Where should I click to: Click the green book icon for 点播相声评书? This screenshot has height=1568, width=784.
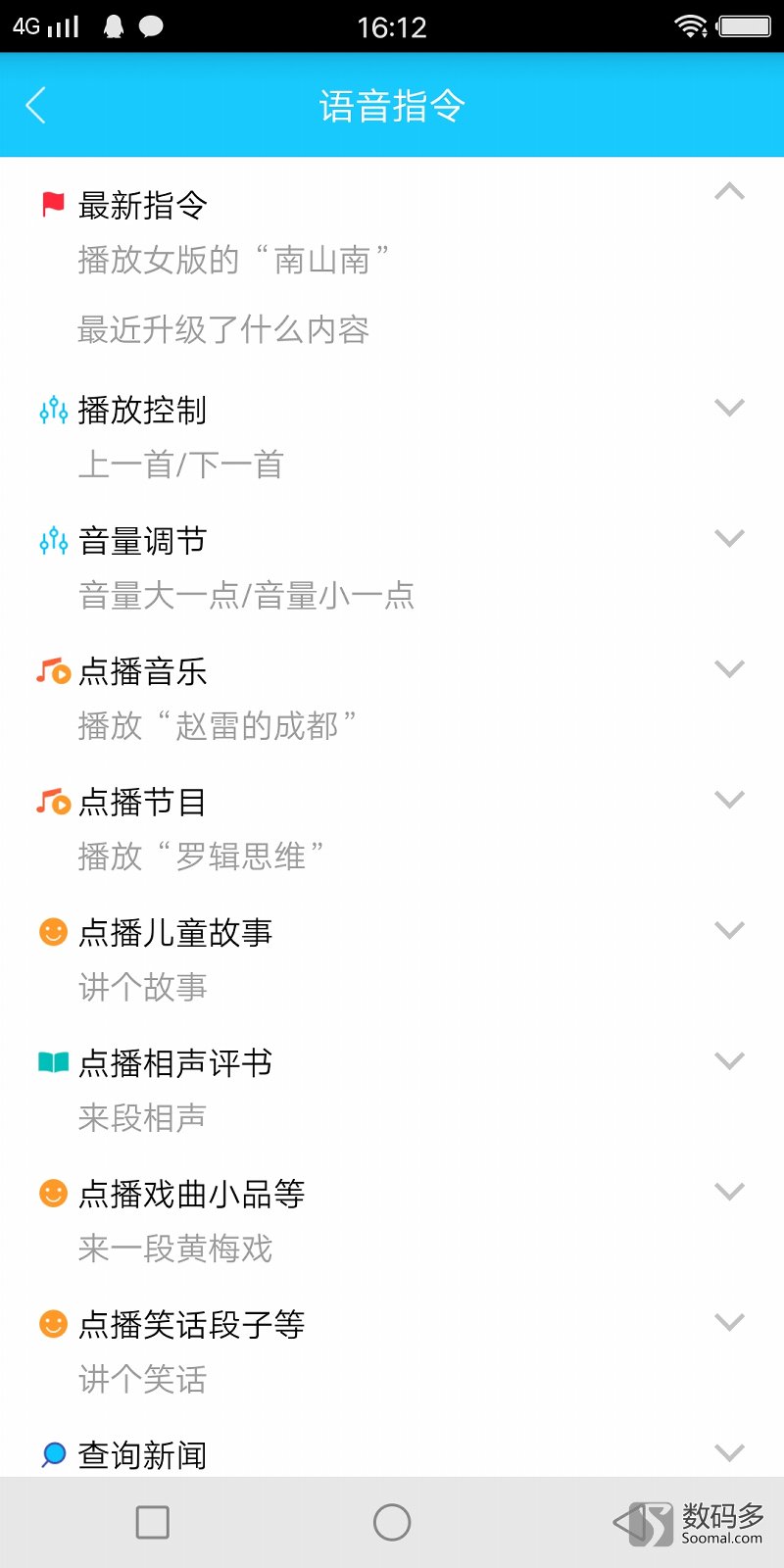51,1061
